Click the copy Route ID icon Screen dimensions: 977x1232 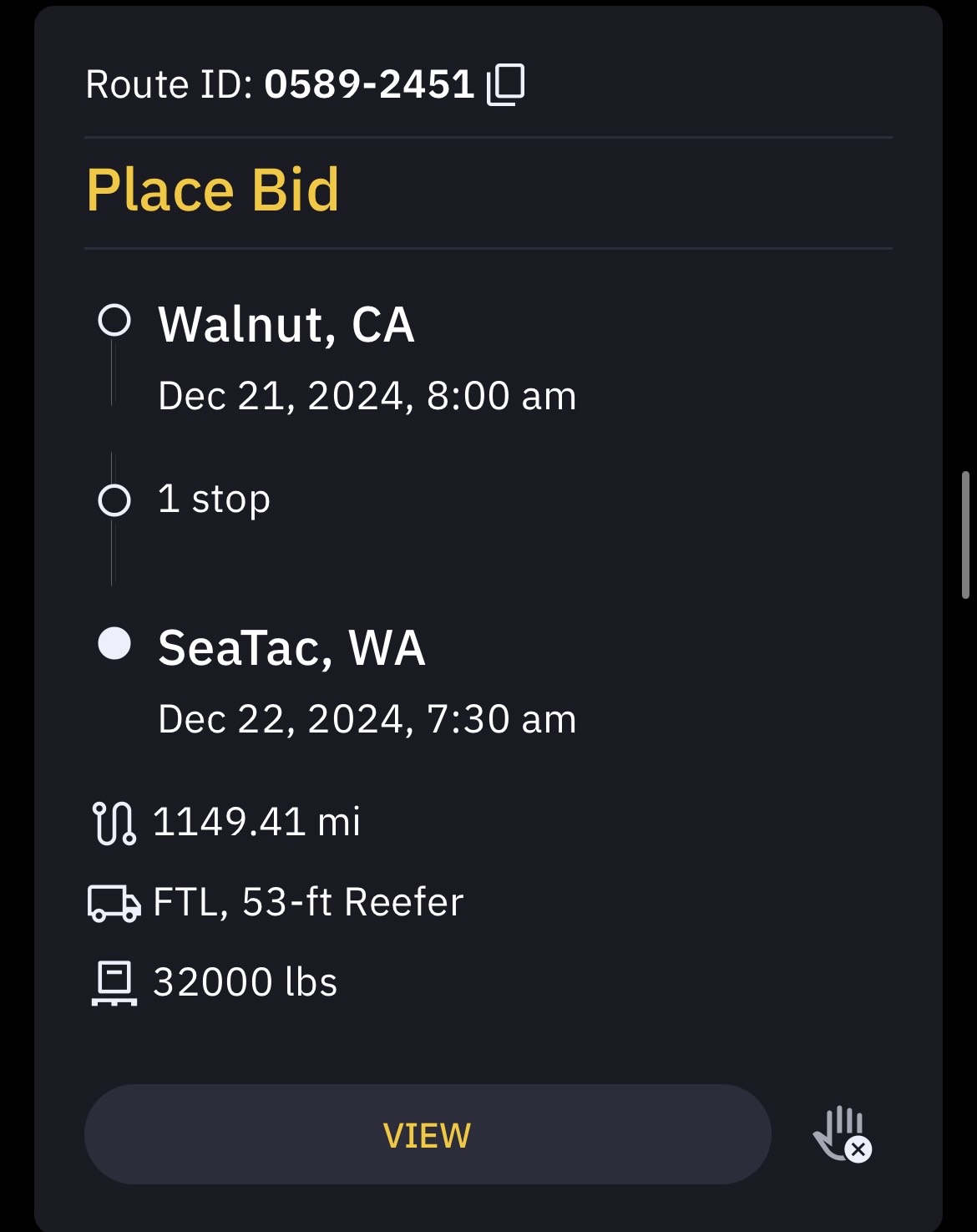(x=507, y=84)
